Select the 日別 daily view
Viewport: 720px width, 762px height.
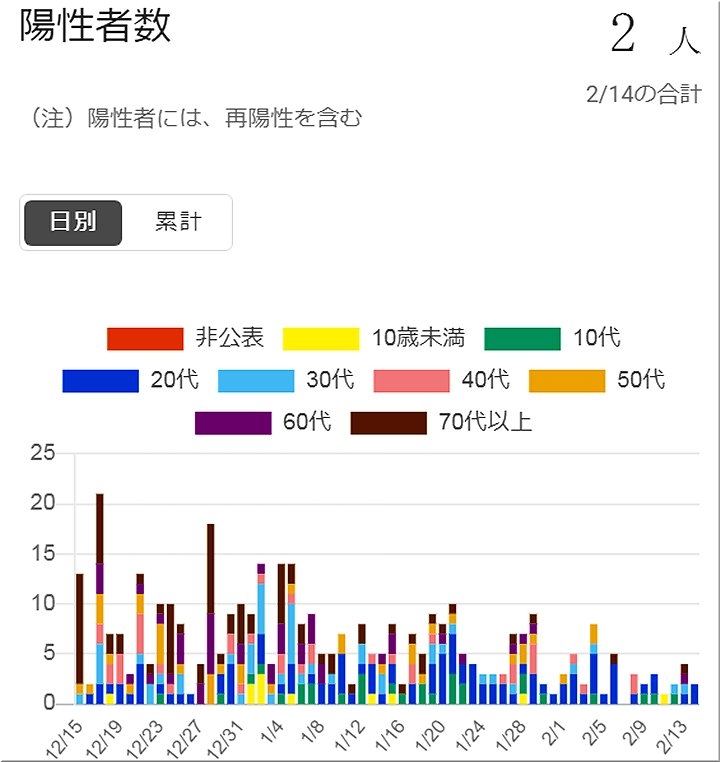point(73,222)
